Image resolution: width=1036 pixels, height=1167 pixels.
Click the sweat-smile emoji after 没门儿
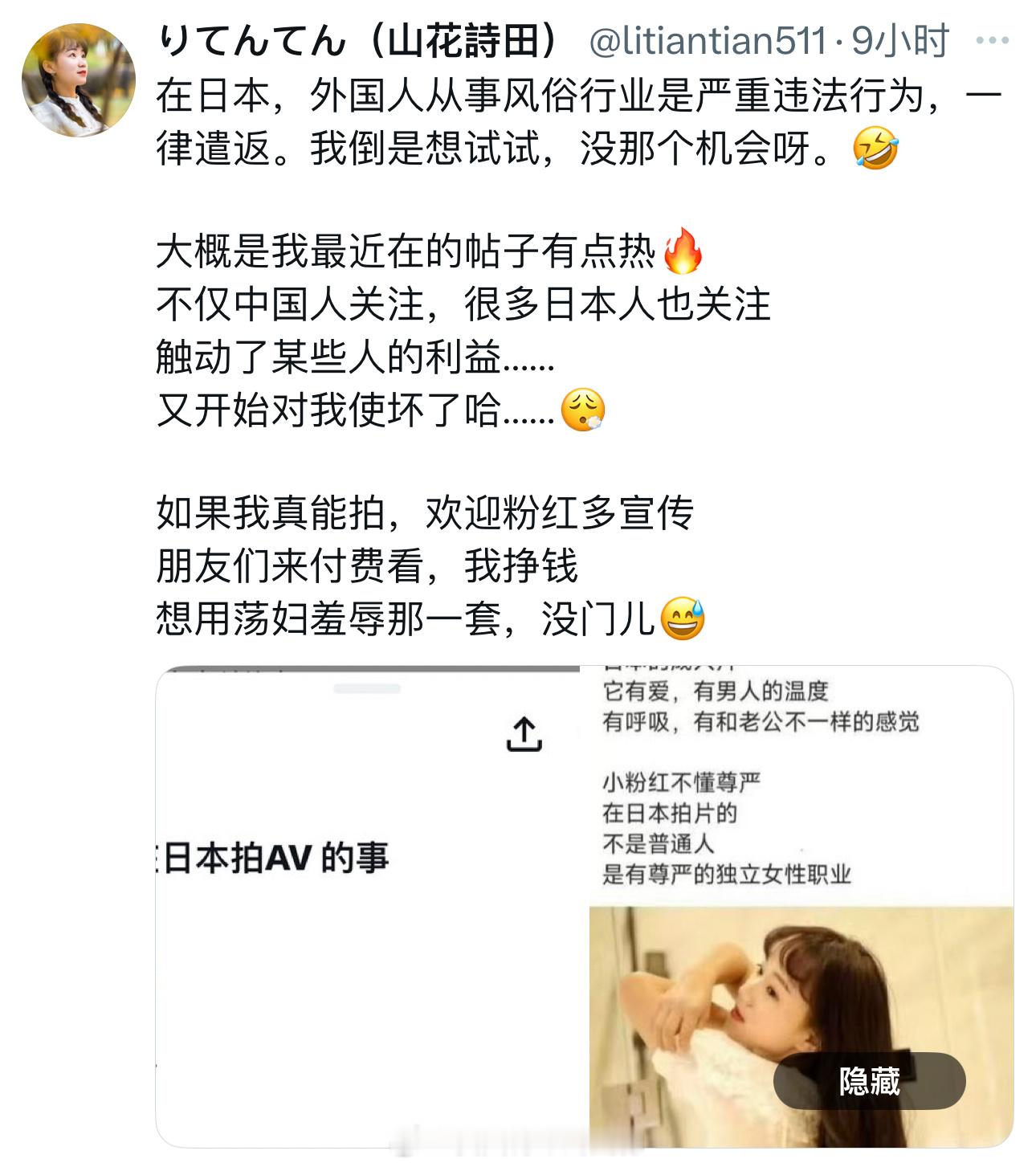682,618
